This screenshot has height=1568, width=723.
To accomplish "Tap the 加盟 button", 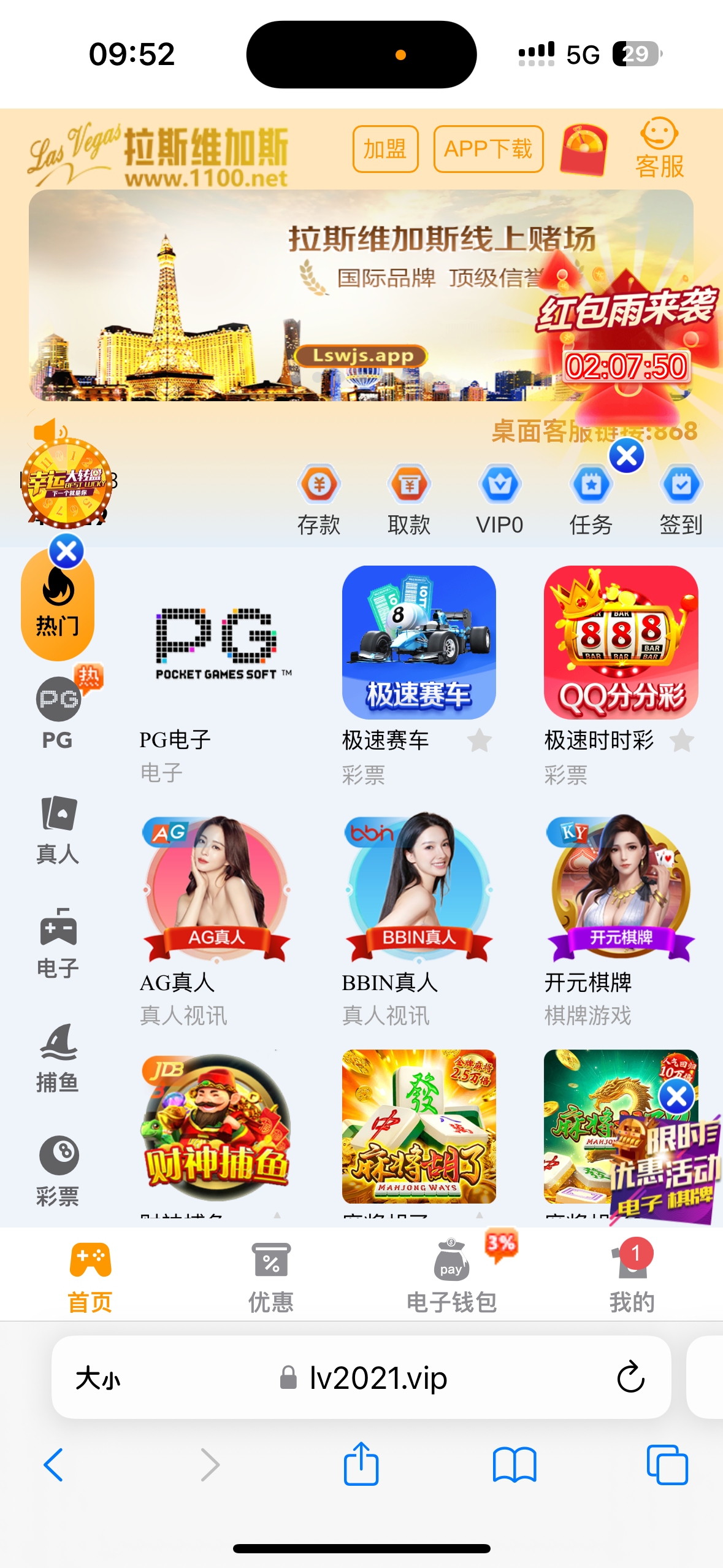I will click(x=385, y=149).
